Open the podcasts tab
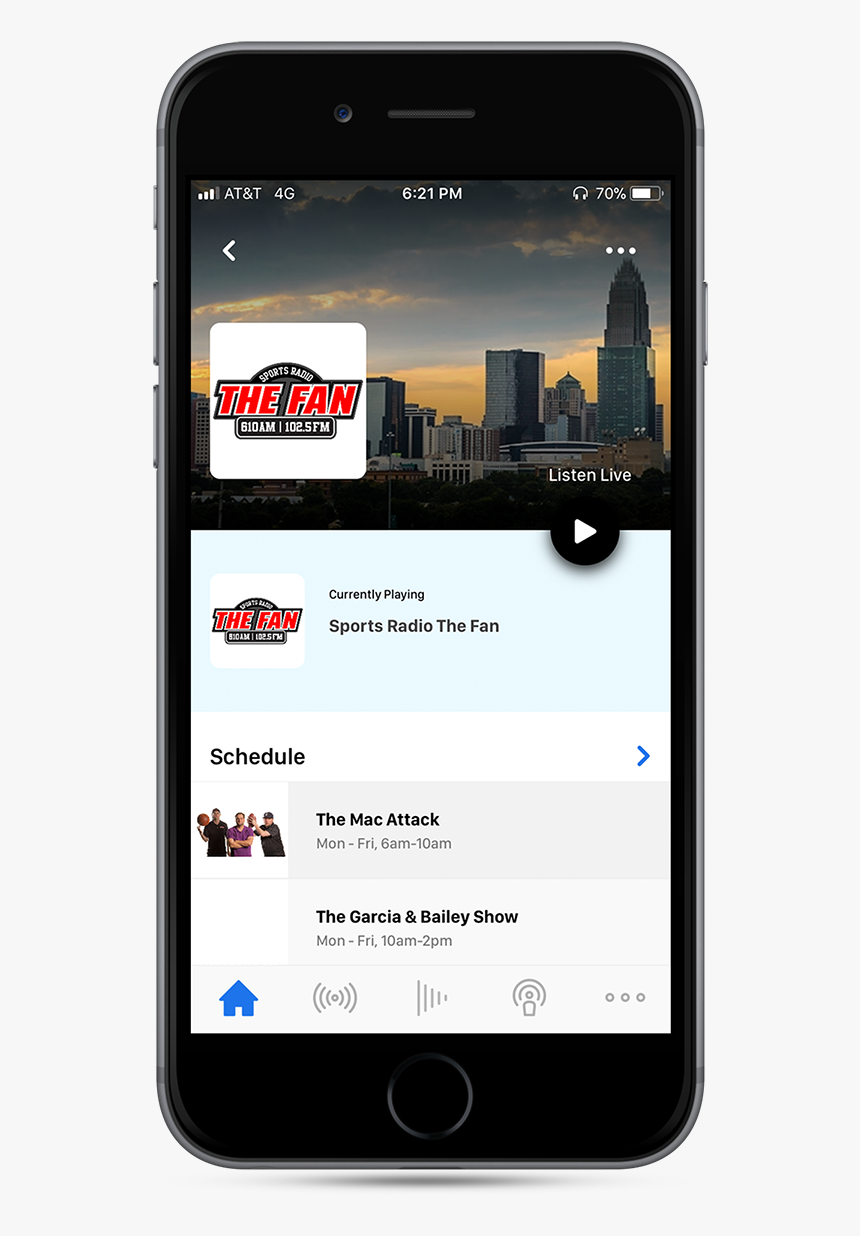The width and height of the screenshot is (860, 1236). (529, 997)
